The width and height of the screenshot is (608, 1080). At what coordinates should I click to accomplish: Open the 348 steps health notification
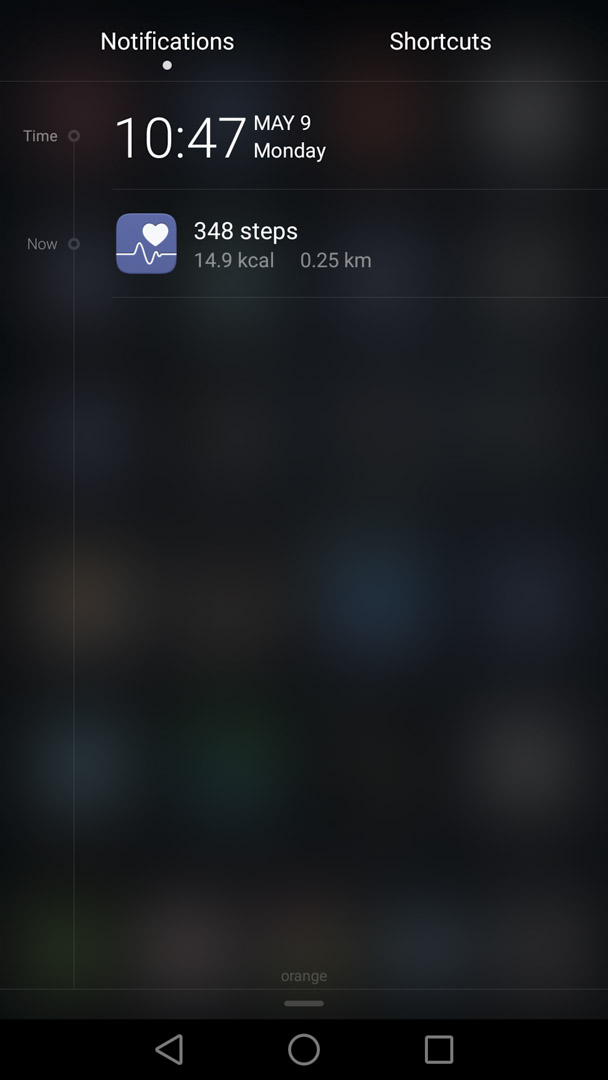[x=360, y=244]
